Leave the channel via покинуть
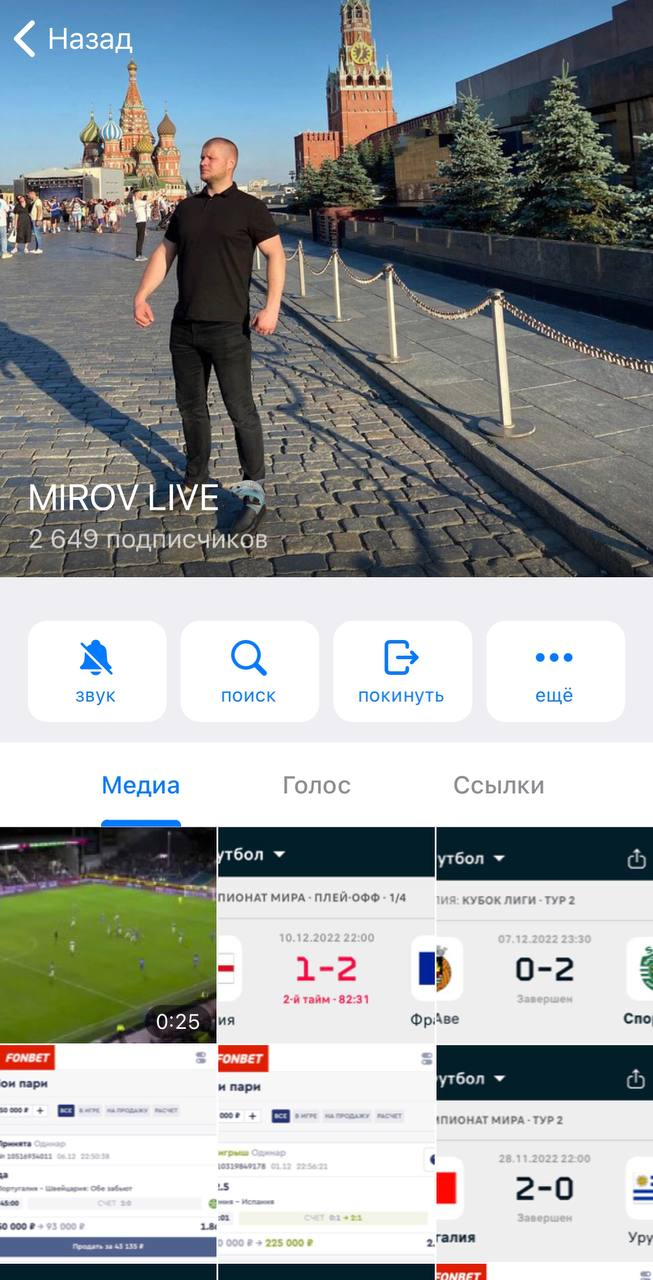The width and height of the screenshot is (653, 1280). tap(401, 671)
